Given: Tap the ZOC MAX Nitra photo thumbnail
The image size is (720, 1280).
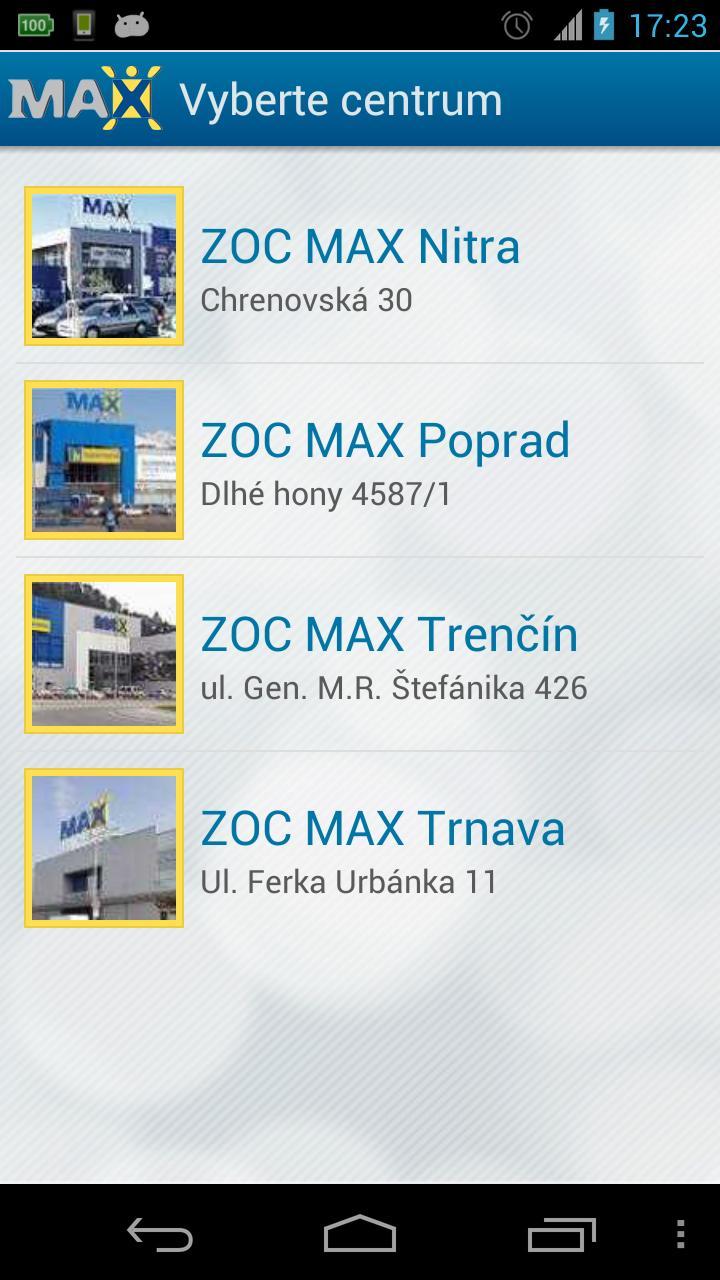Looking at the screenshot, I should (x=103, y=266).
